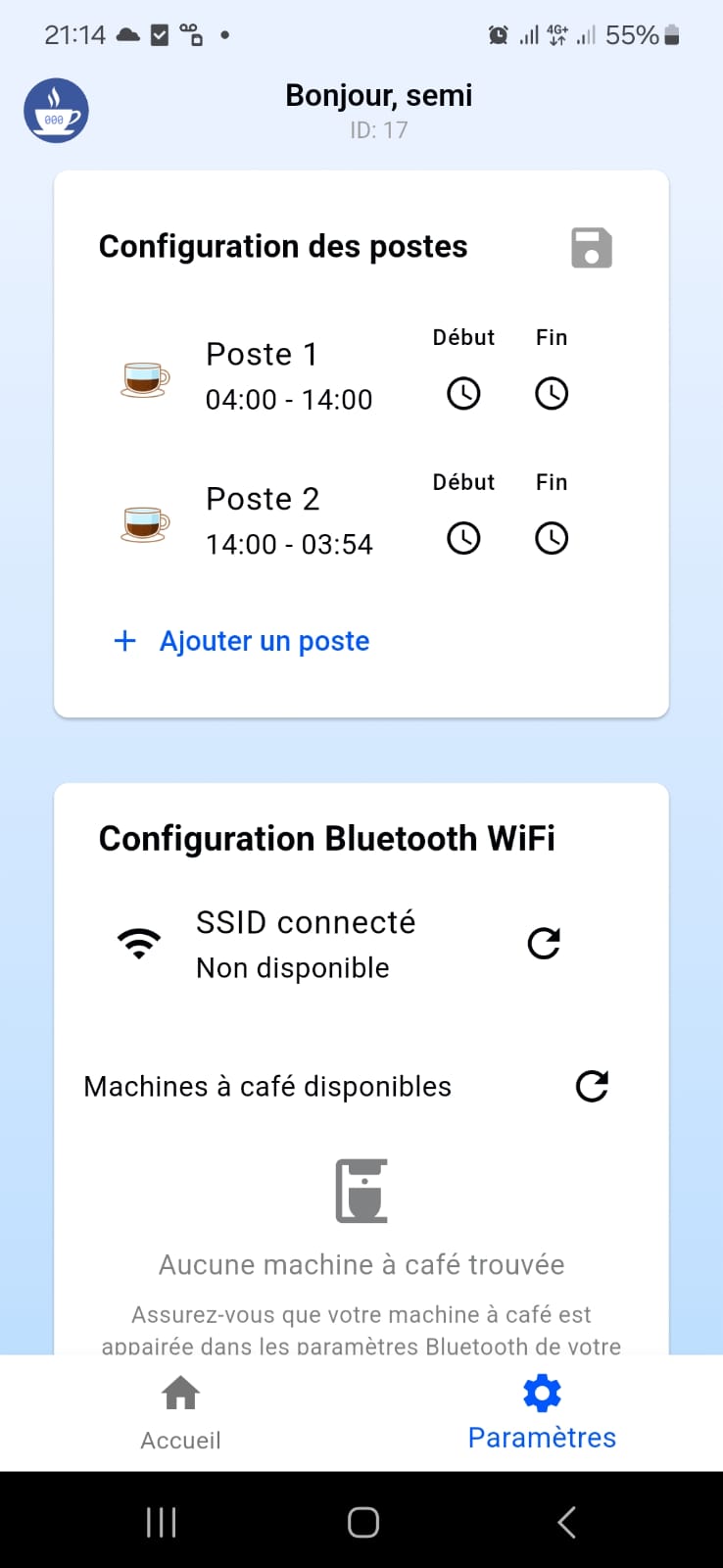Set the Début time for Poste 1
This screenshot has width=723, height=1568.
(x=463, y=394)
